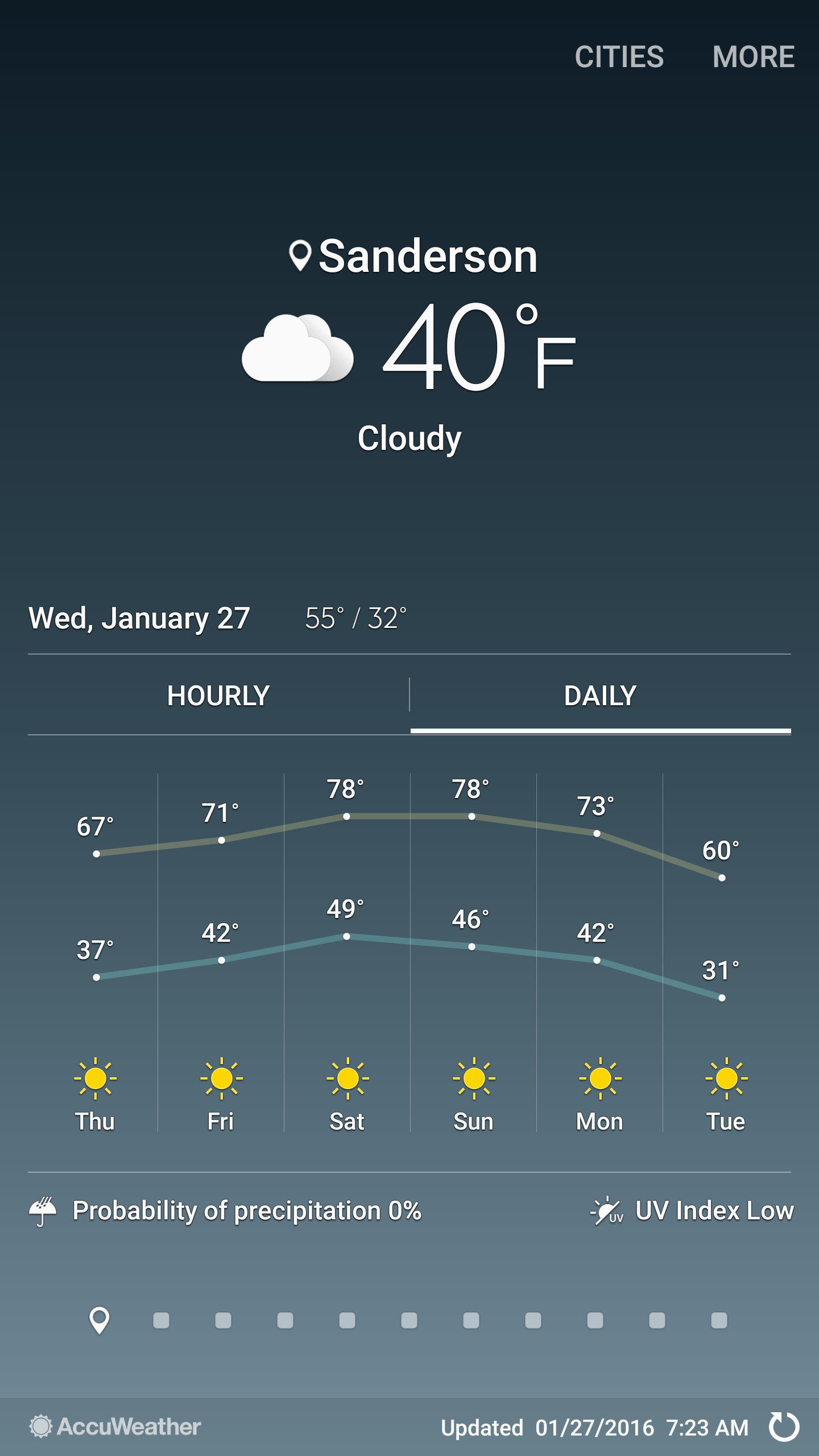Switch to the HOURLY tab

click(218, 696)
